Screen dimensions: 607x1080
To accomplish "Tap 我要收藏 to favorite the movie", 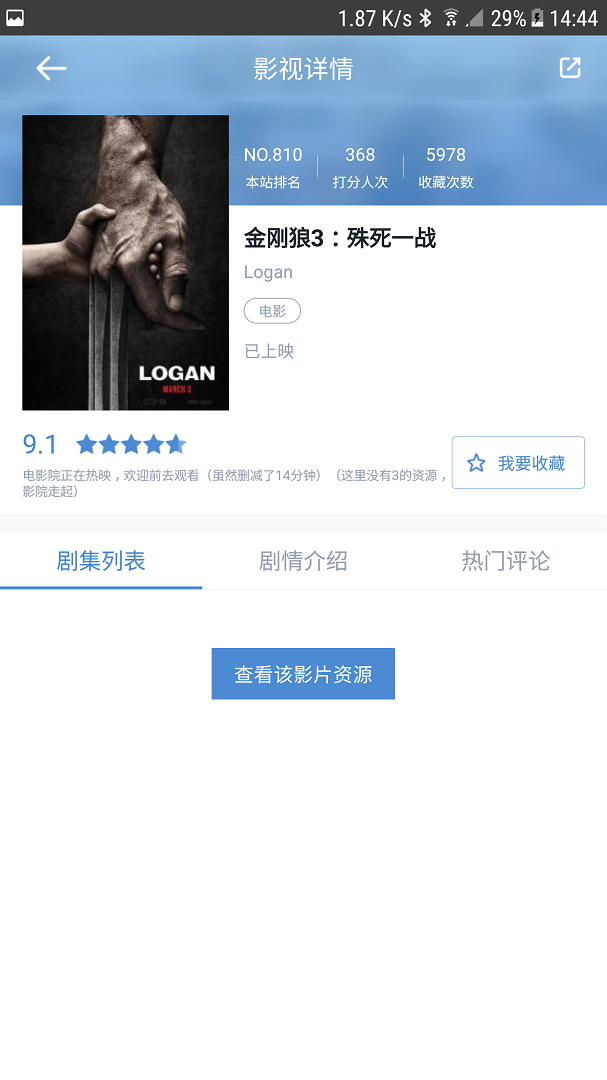I will click(x=518, y=463).
